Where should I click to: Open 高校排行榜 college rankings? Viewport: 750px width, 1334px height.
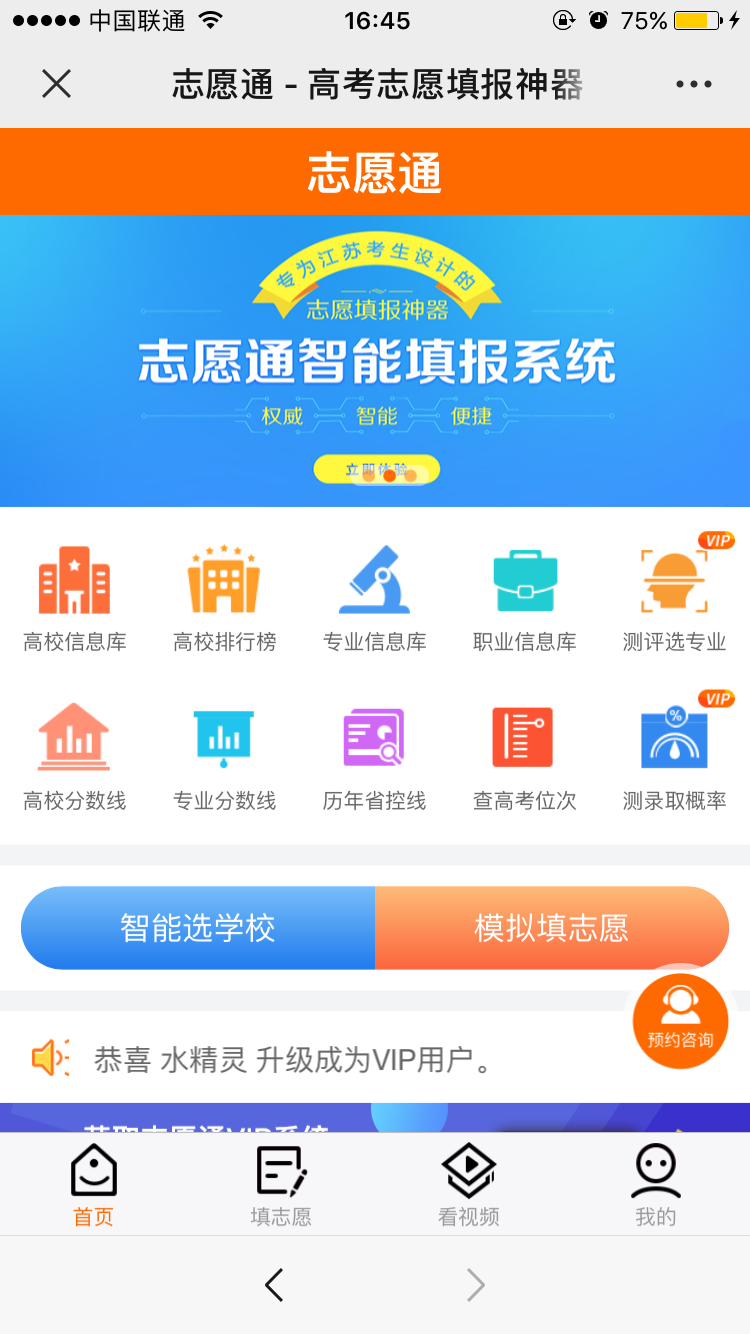coord(224,598)
